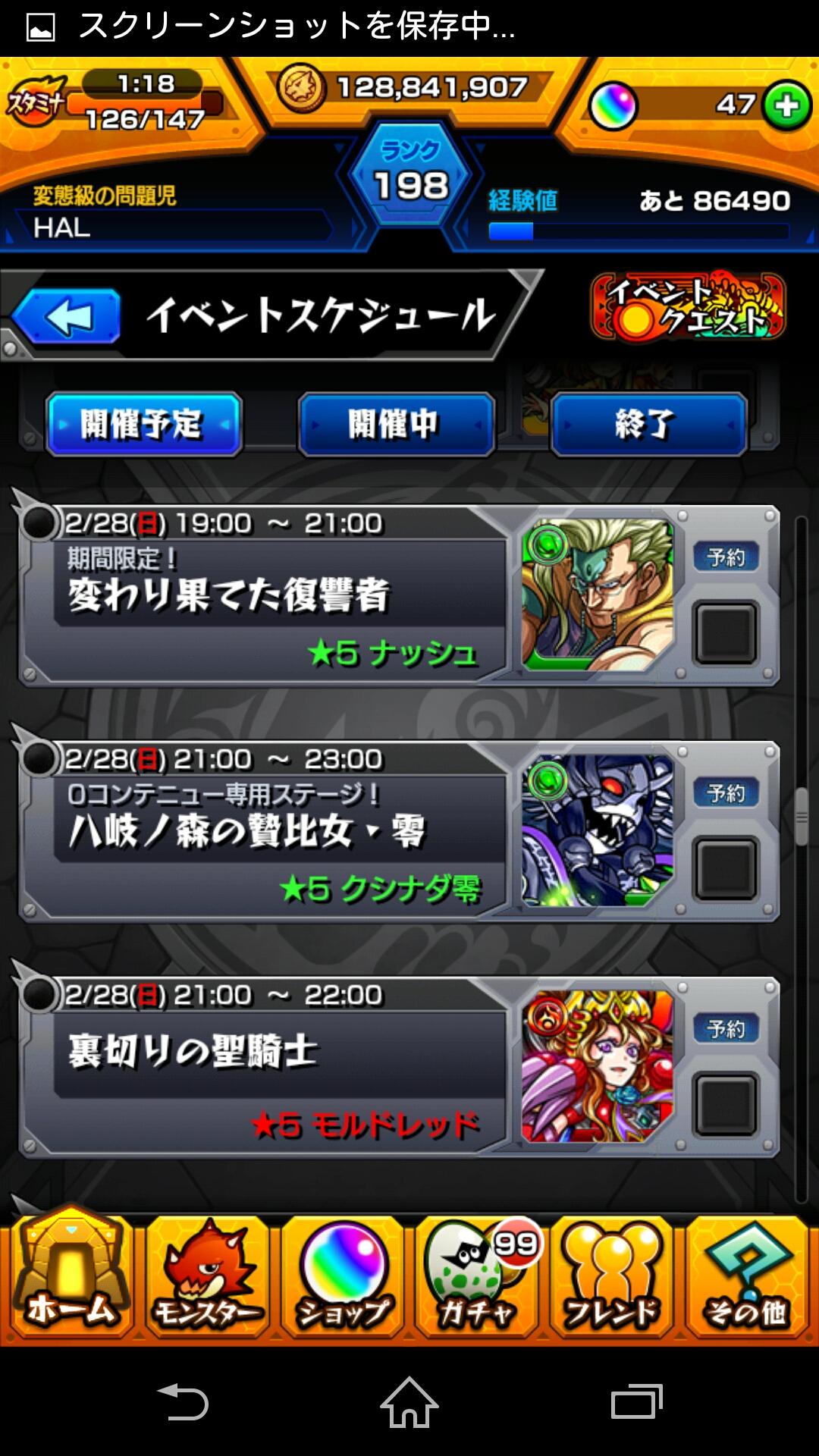Switch to the 開催予定 tab
The image size is (819, 1456).
click(x=143, y=424)
